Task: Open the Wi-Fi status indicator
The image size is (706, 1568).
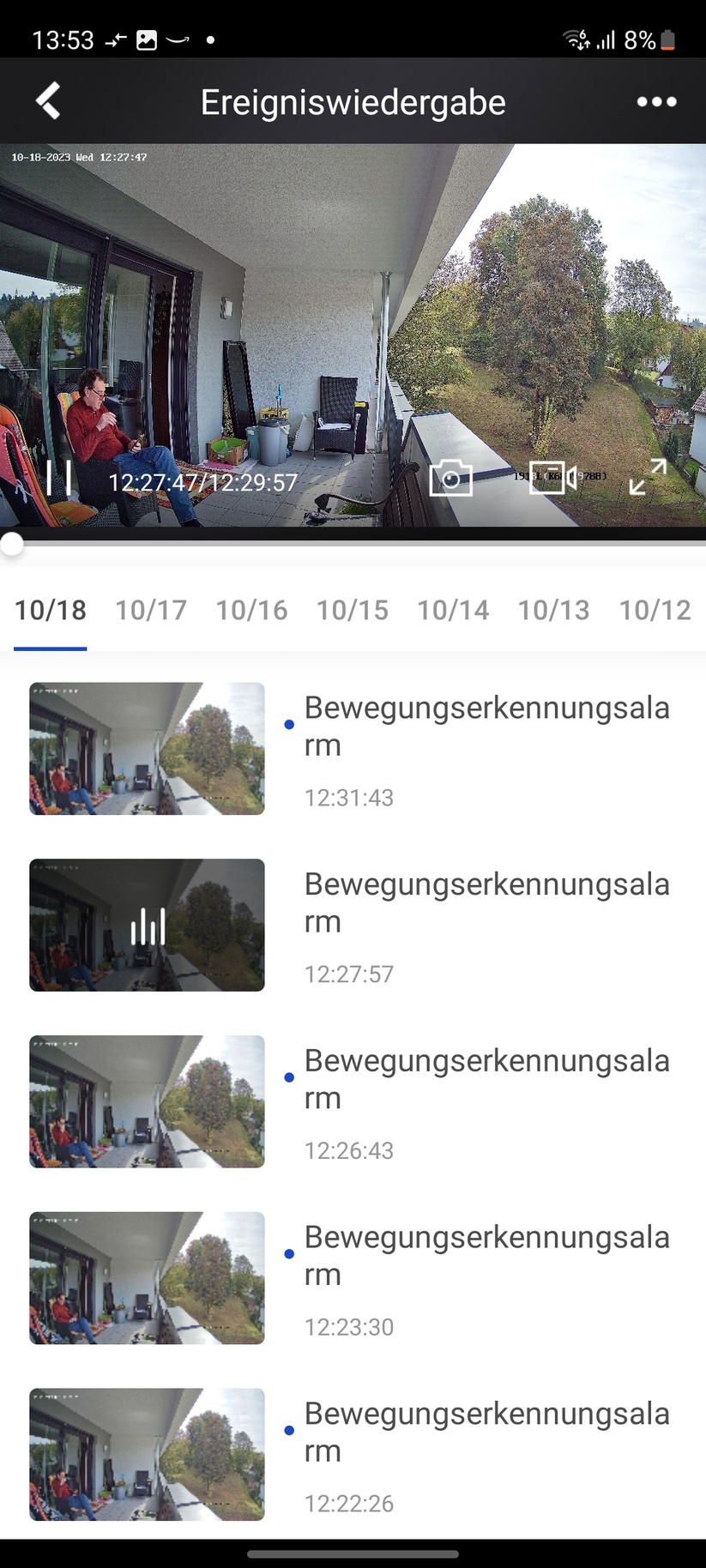Action: click(574, 38)
